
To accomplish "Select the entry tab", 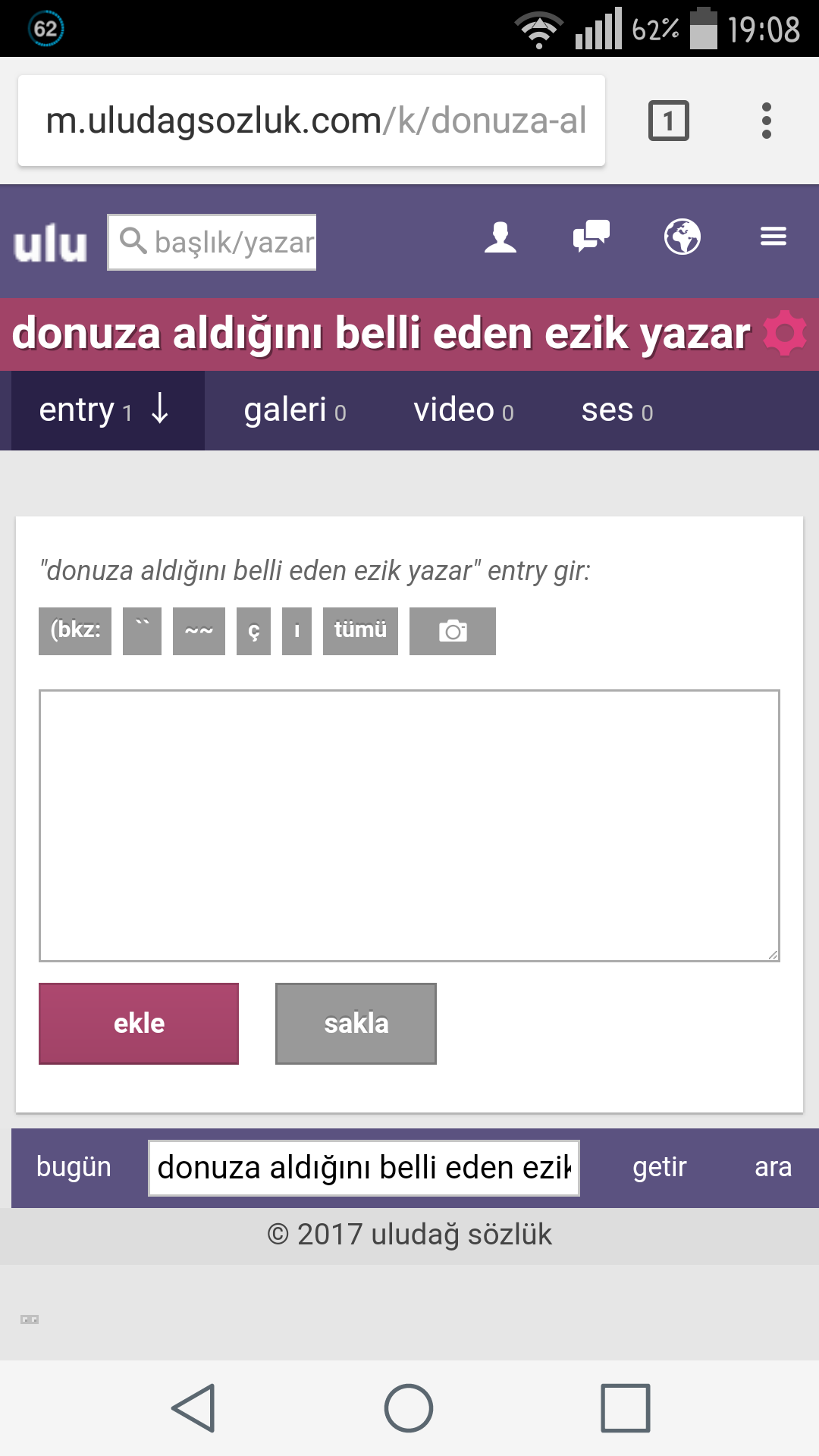I will pyautogui.click(x=106, y=410).
